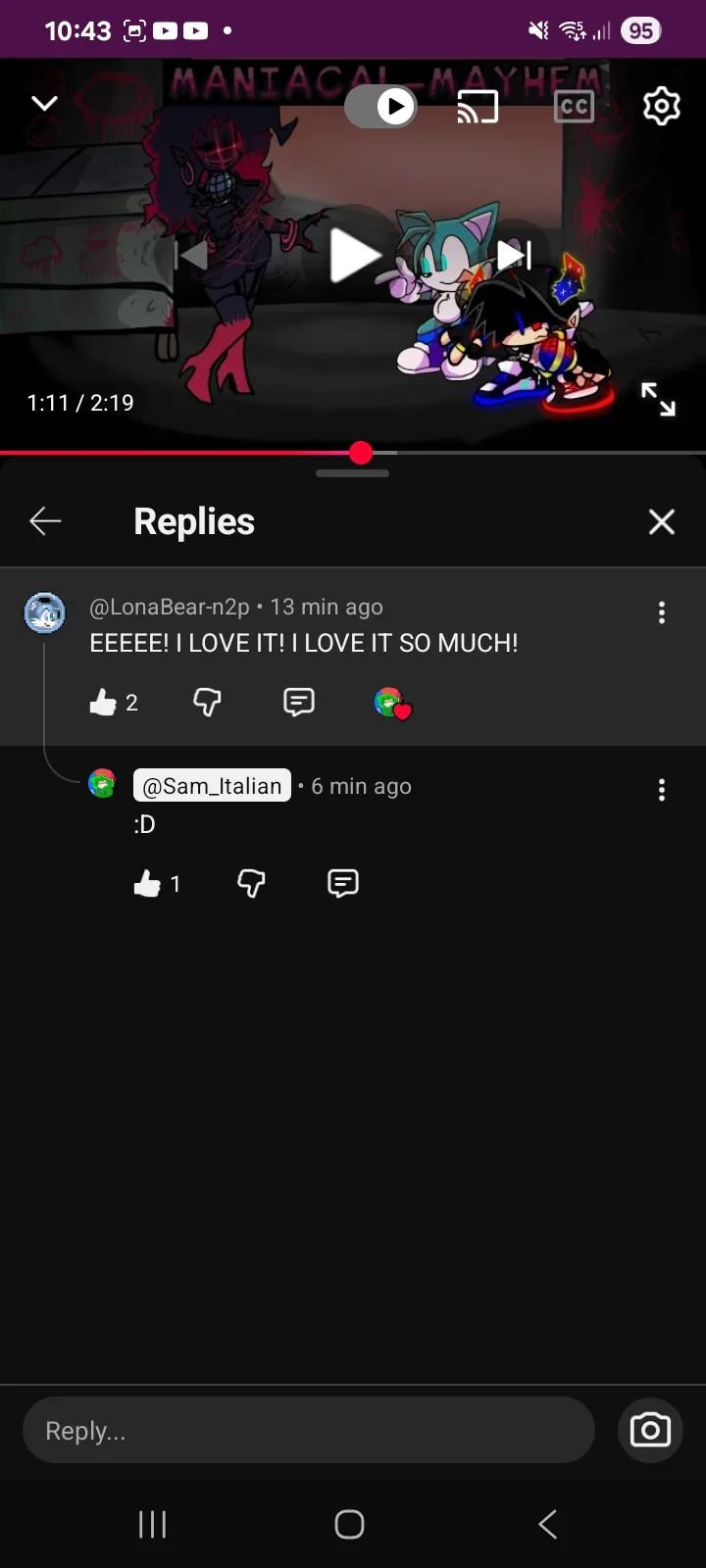This screenshot has height=1568, width=706.
Task: Focus the Reply text field
Action: pyautogui.click(x=308, y=1431)
